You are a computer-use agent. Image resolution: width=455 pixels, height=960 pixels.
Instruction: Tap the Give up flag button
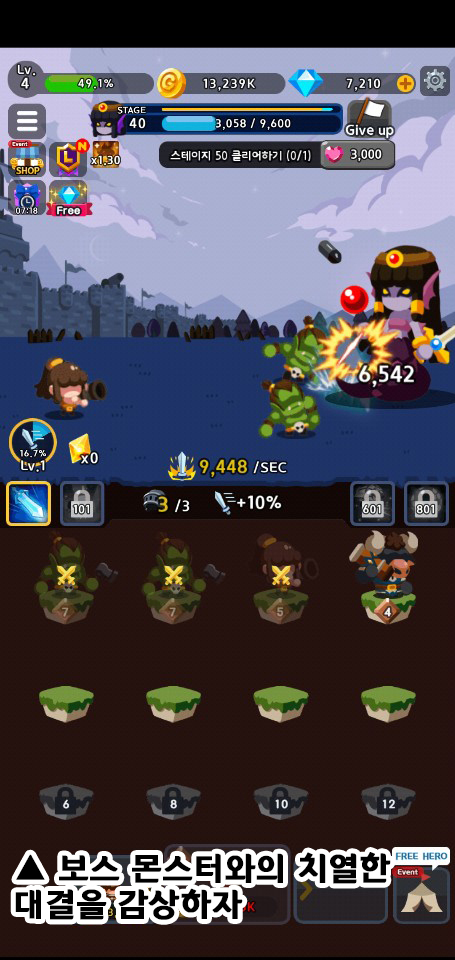(x=369, y=119)
